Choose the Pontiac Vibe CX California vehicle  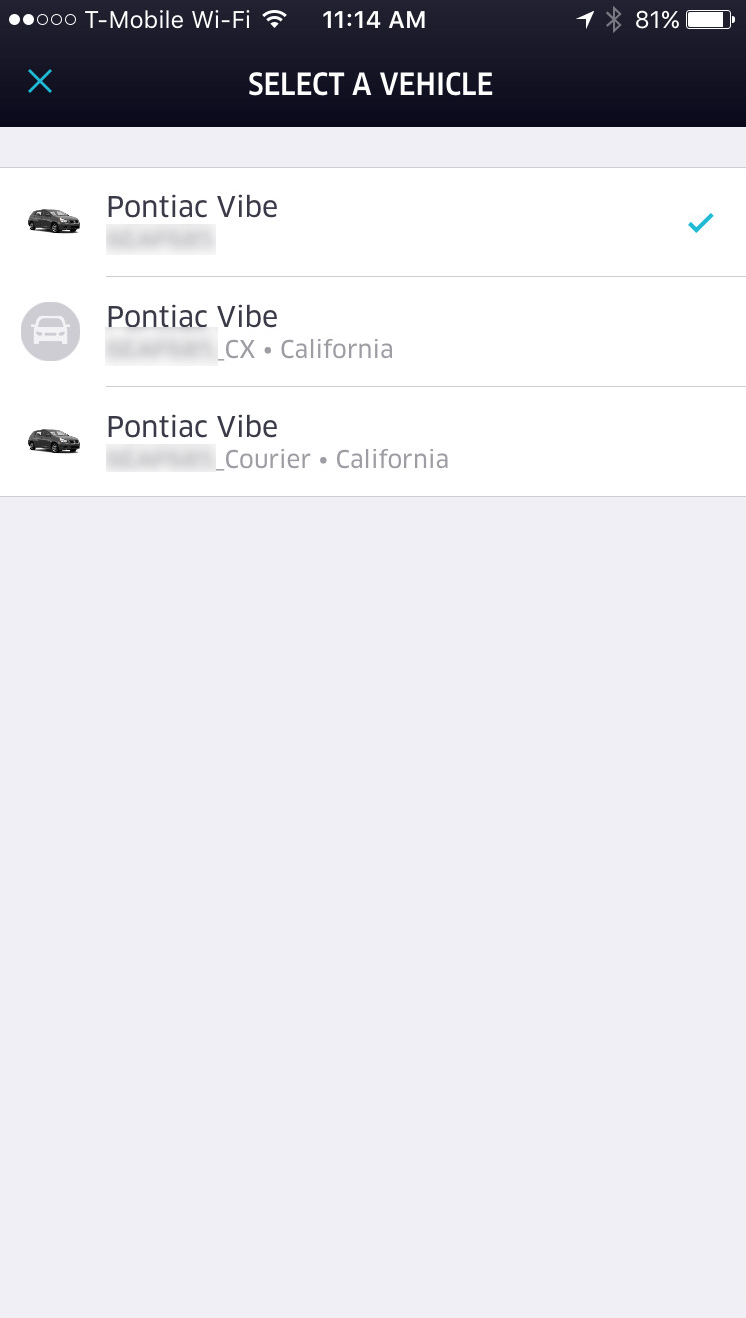(x=372, y=332)
